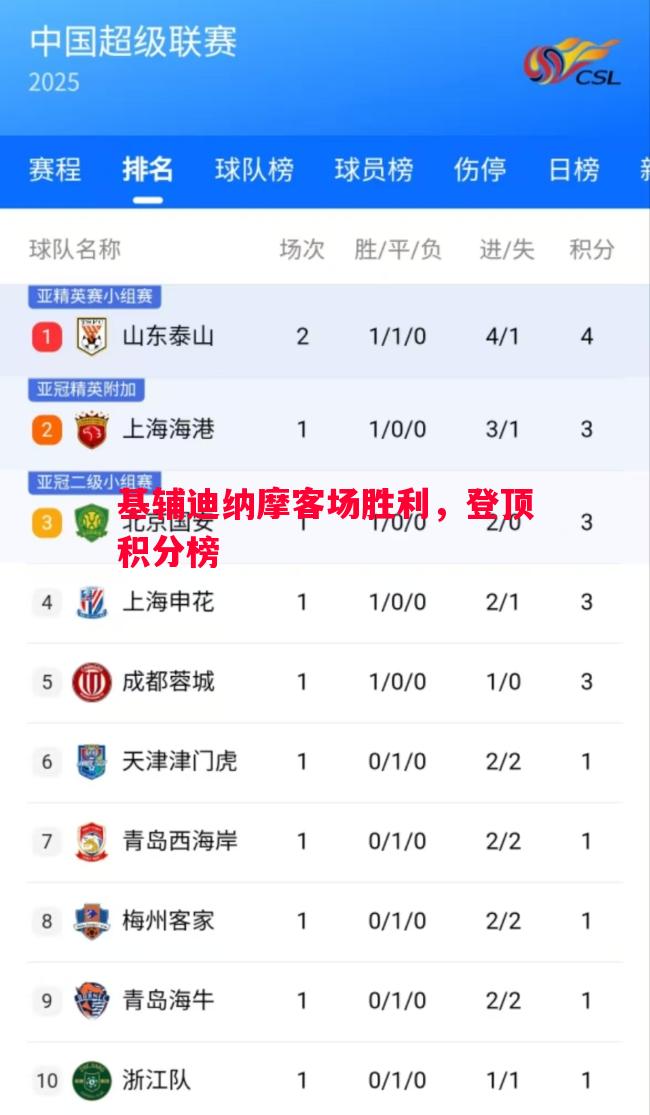Open the 青岛海牛 team row

168,1000
